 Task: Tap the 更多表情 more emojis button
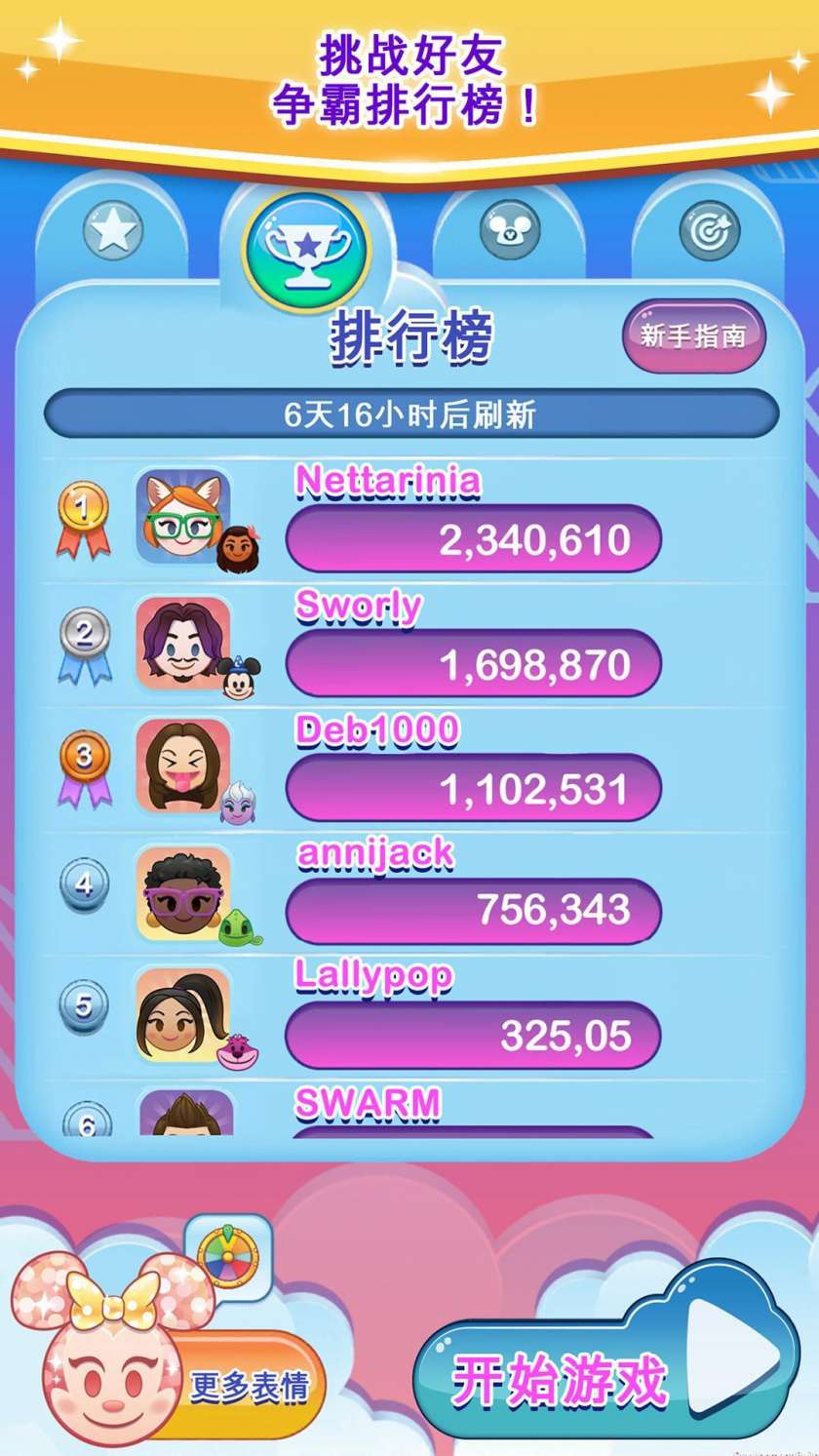pyautogui.click(x=250, y=1387)
